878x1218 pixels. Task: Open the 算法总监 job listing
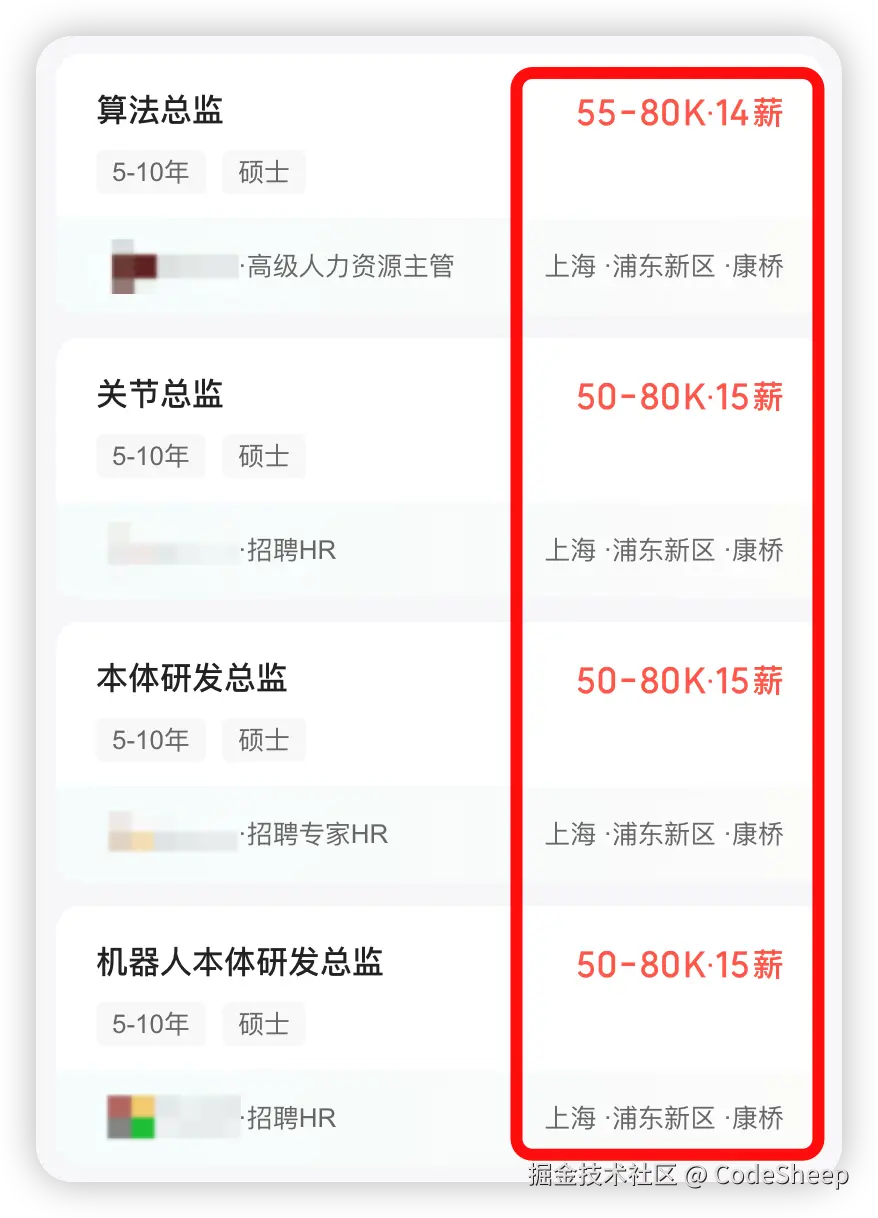(x=160, y=110)
